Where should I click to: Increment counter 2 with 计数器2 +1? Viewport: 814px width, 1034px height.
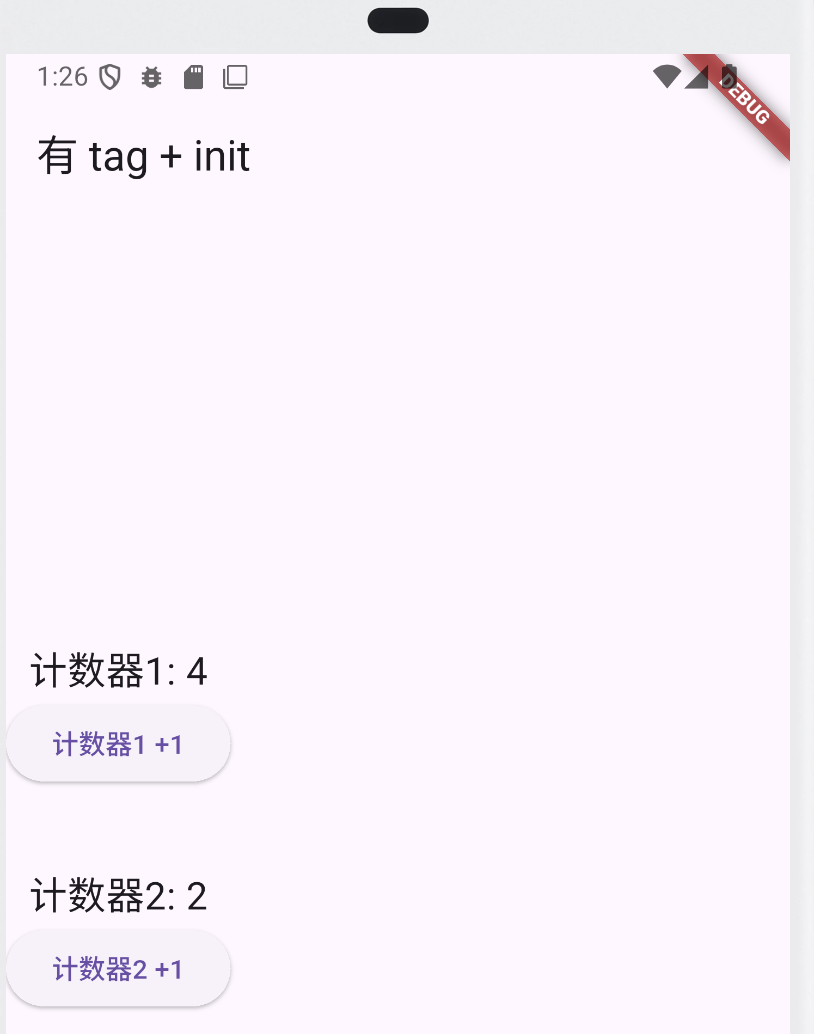tap(118, 968)
